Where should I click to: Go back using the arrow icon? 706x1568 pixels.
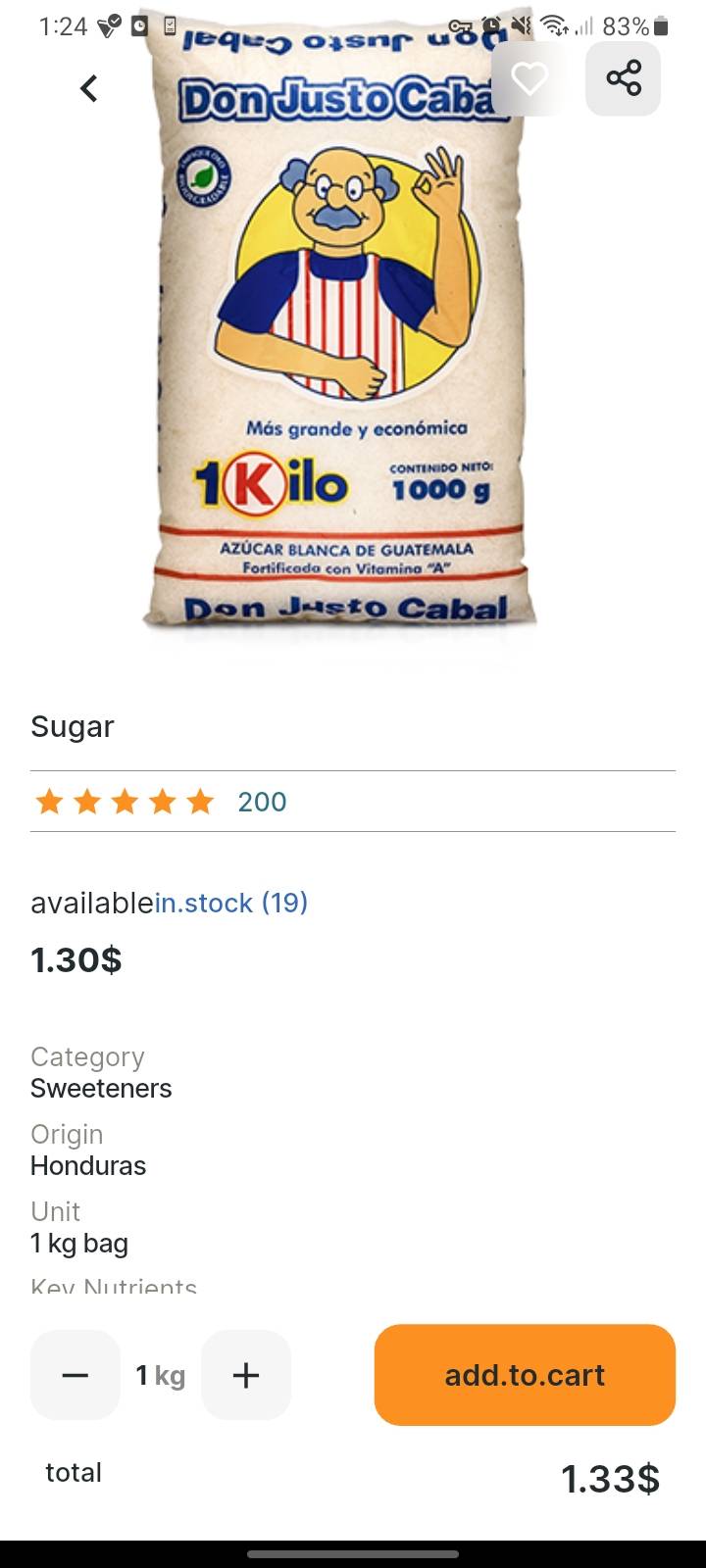coord(89,88)
